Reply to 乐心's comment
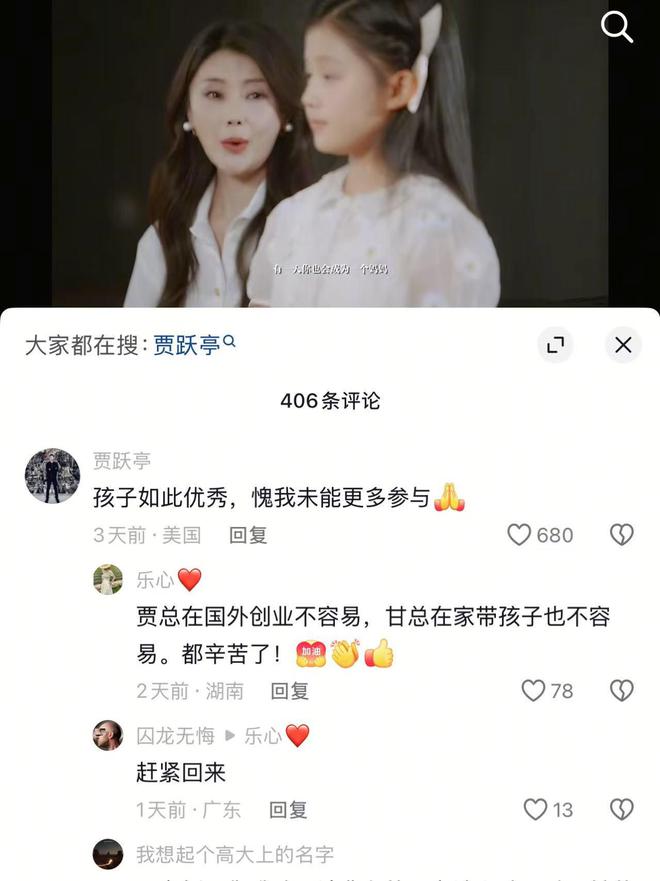The width and height of the screenshot is (660, 881). pyautogui.click(x=290, y=691)
